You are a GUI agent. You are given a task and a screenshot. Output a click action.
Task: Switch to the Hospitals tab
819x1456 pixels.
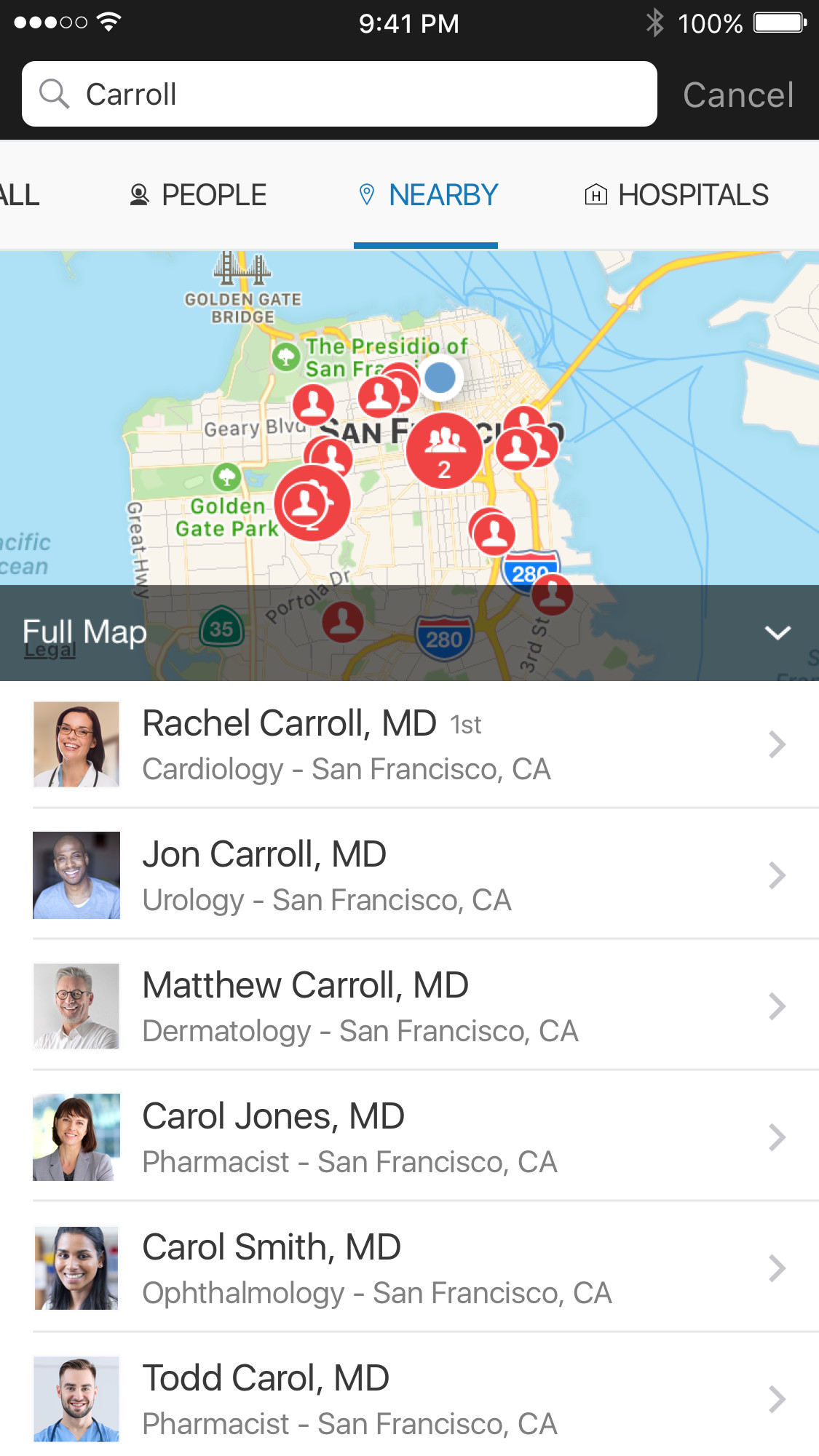click(676, 195)
